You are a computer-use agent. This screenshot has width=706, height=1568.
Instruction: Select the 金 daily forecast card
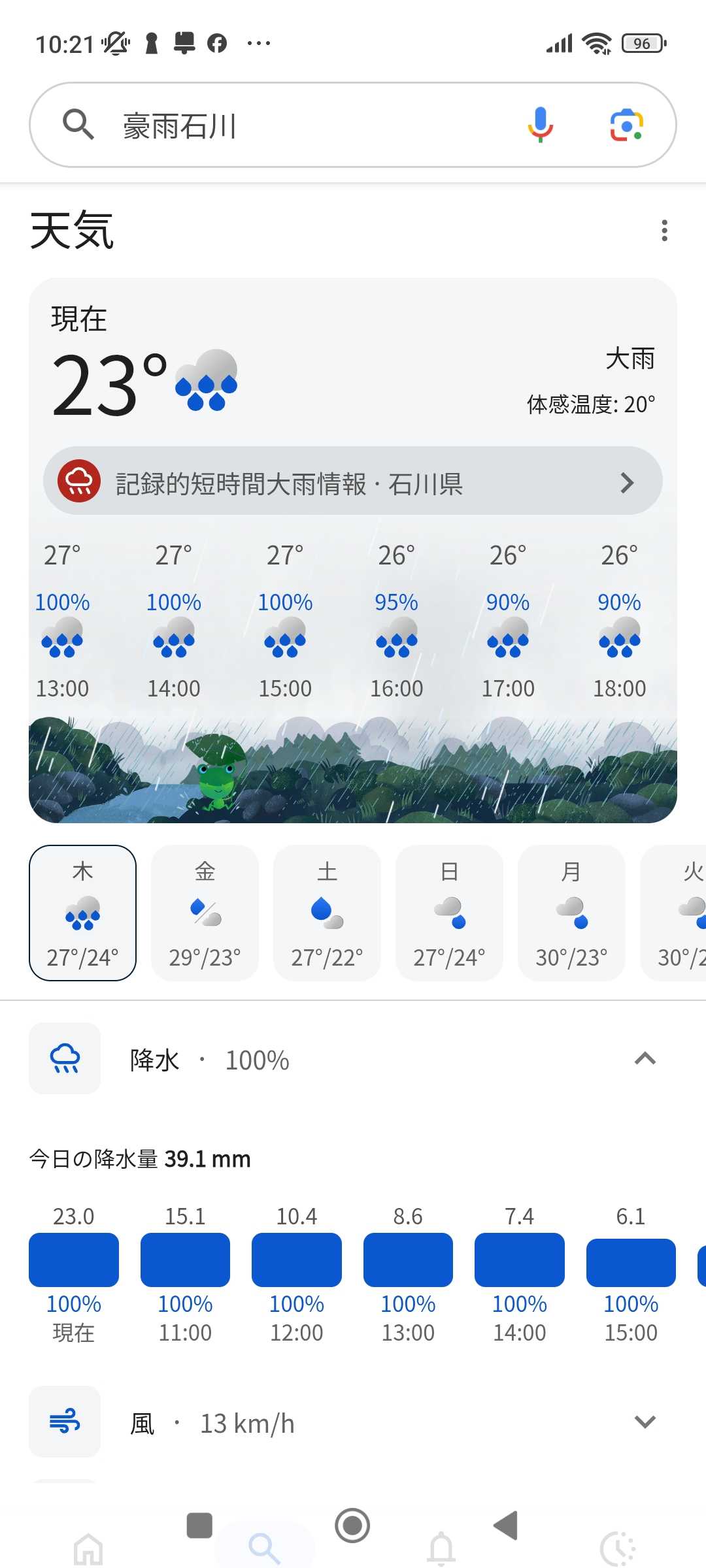205,913
